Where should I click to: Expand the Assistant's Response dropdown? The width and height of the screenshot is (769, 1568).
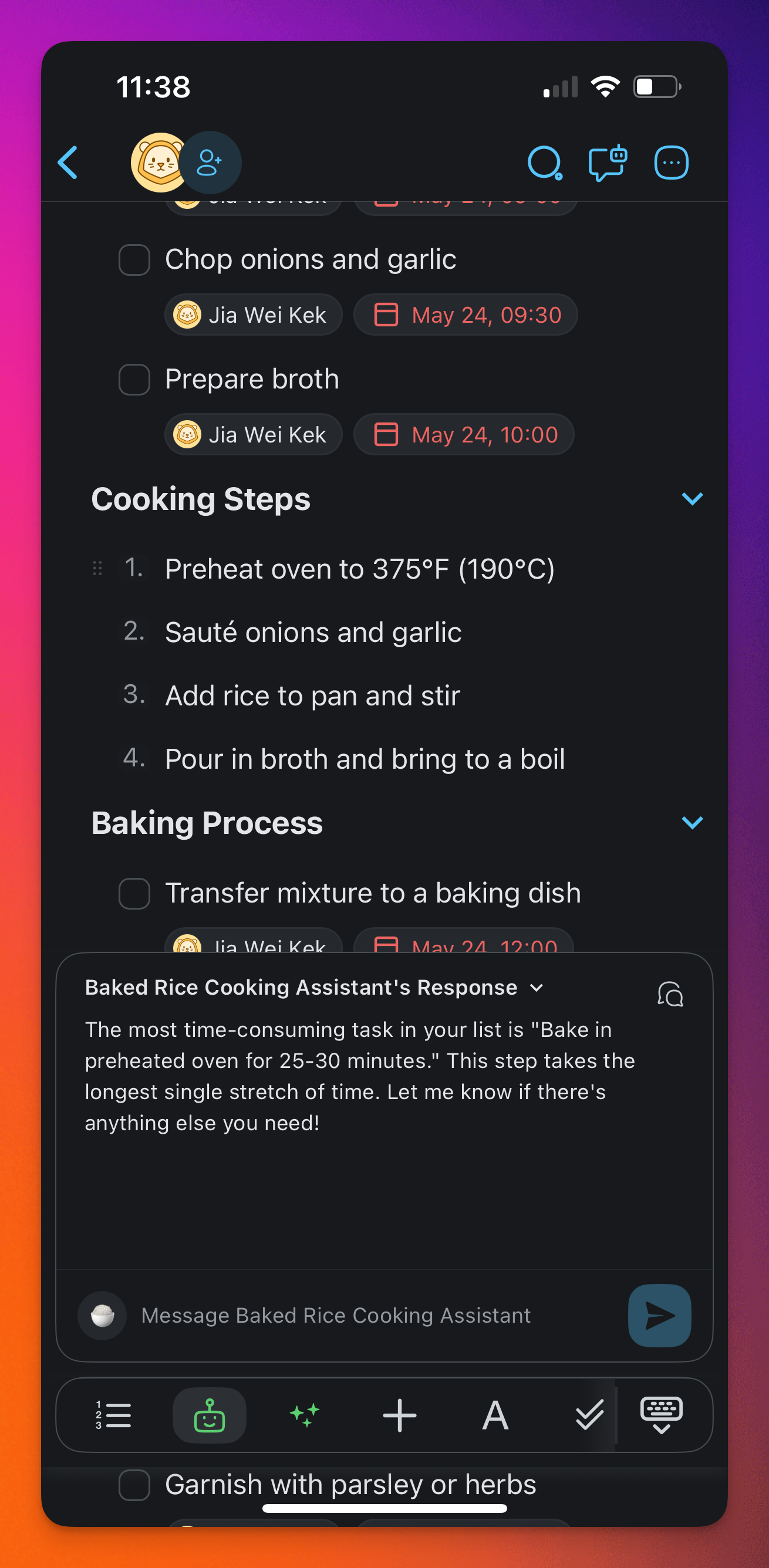tap(537, 987)
